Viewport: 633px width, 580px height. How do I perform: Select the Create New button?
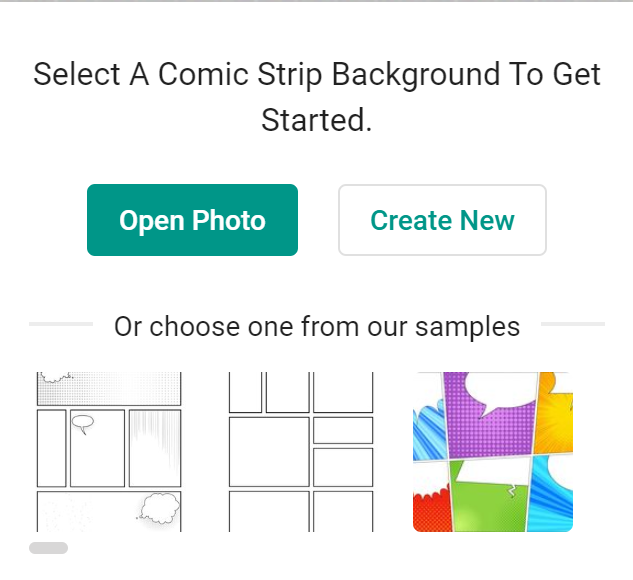442,220
